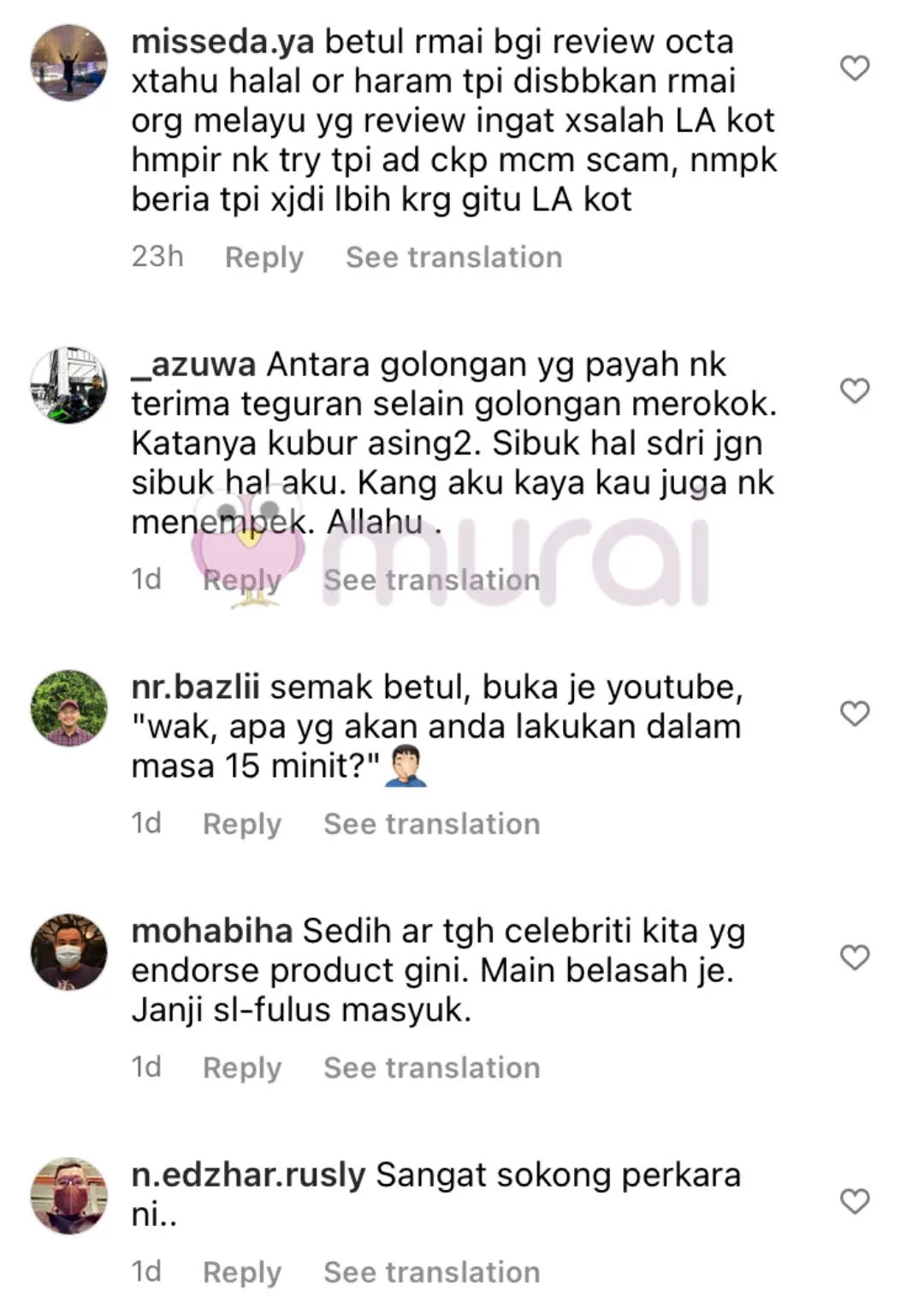
Task: Open _azuwa's profile picture
Action: (x=69, y=386)
